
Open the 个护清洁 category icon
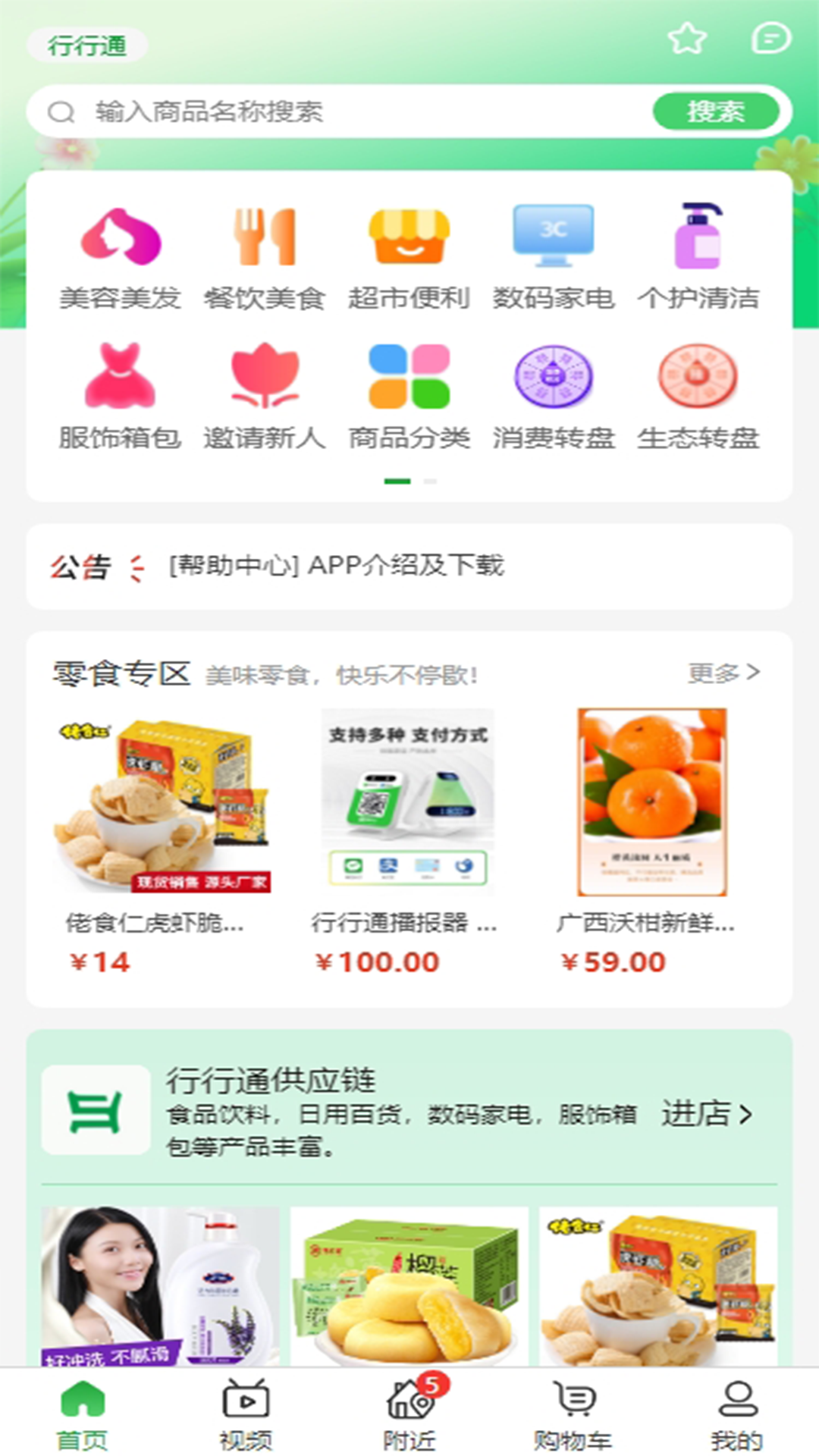[x=698, y=237]
